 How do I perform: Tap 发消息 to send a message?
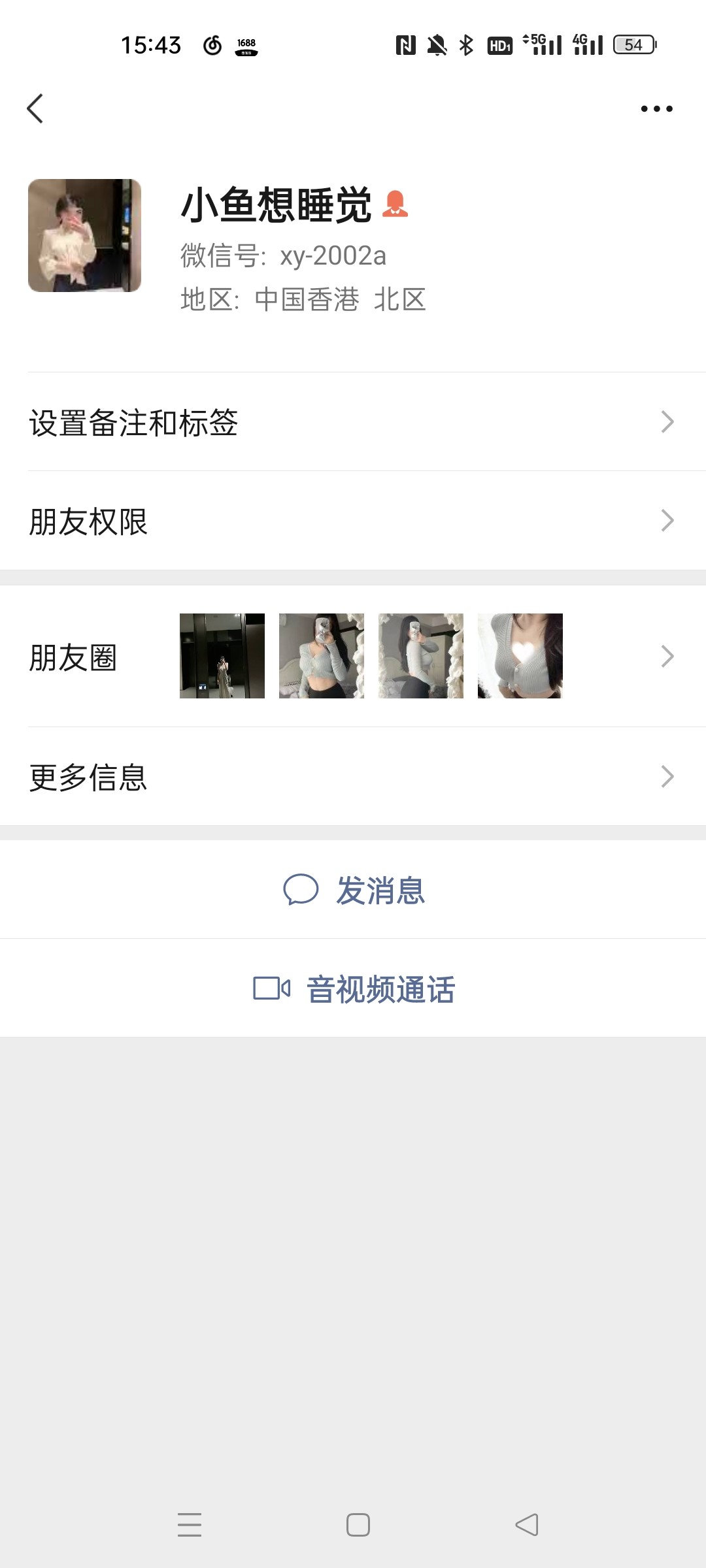[353, 890]
